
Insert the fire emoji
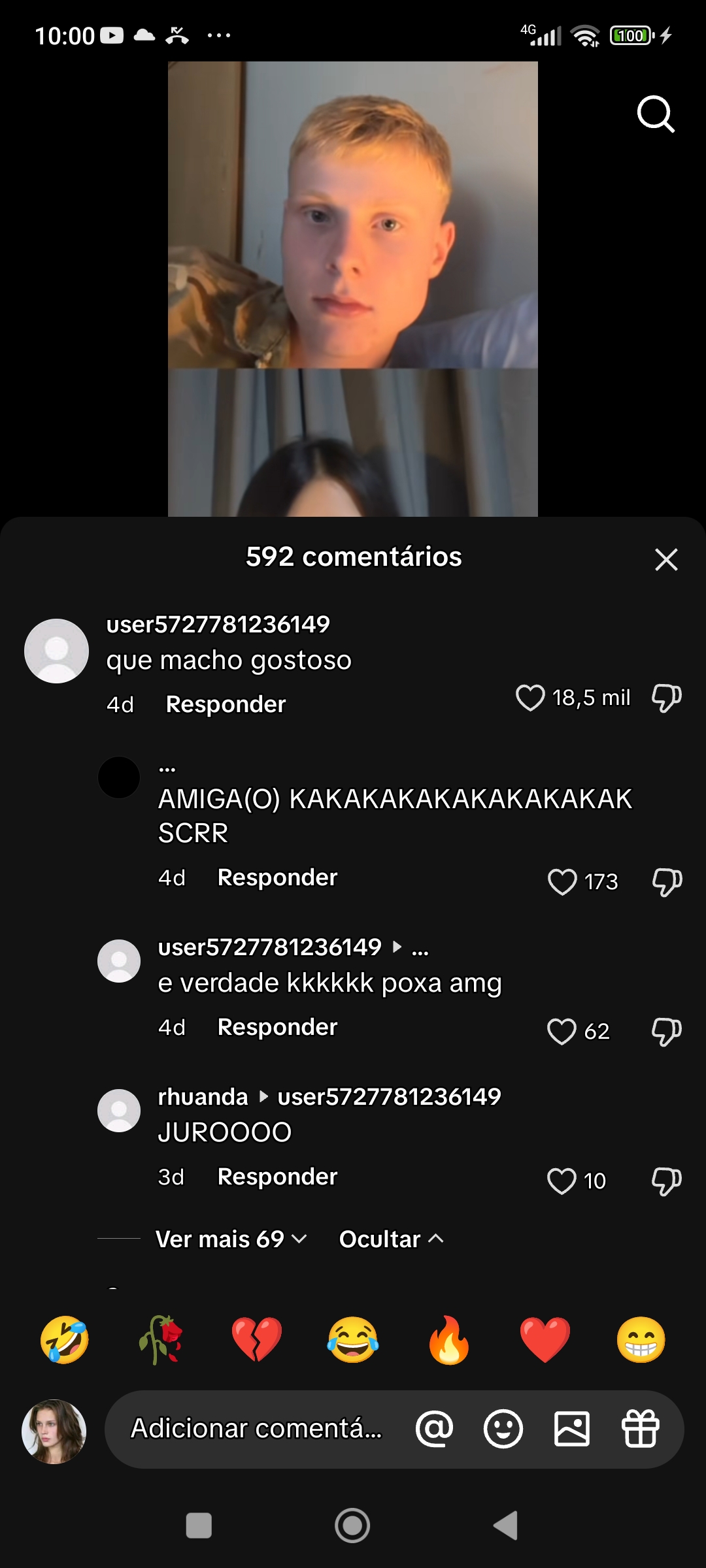tap(449, 1339)
